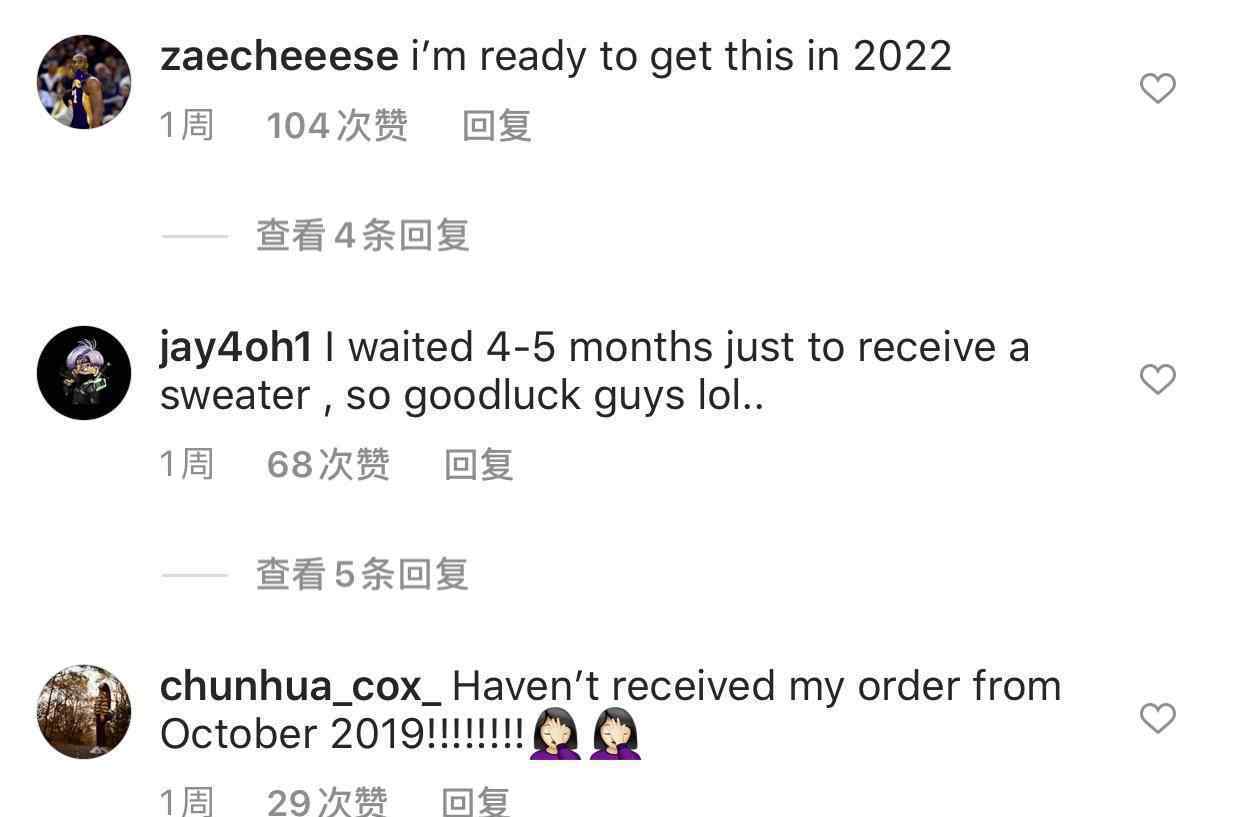Expand the 5 replies under jay4oh1
Viewport: 1242px width, 817px height.
coord(362,575)
